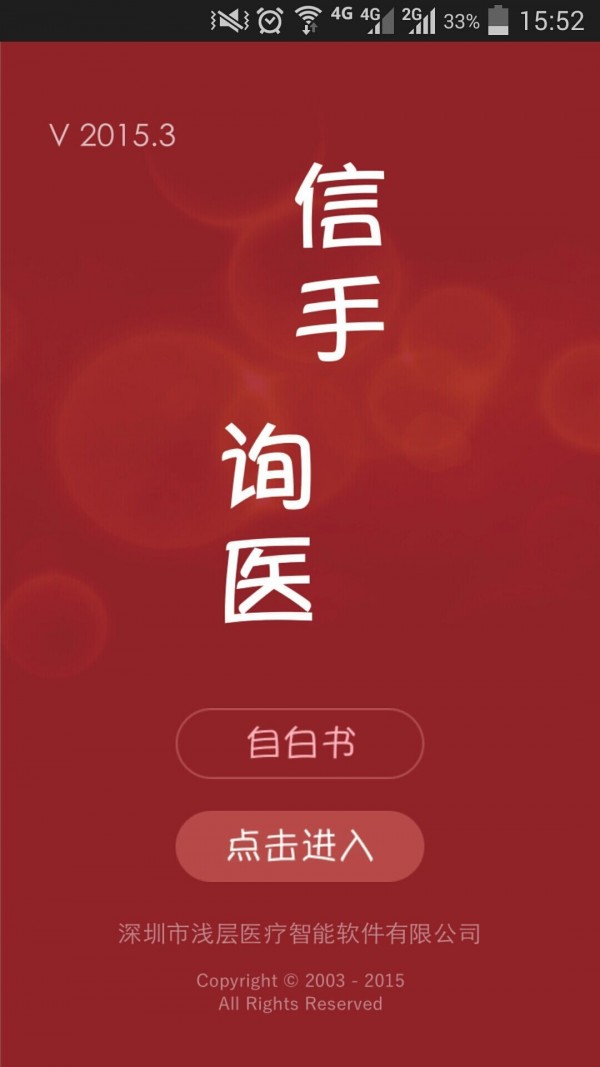Open the 自白书 button

pyautogui.click(x=300, y=743)
